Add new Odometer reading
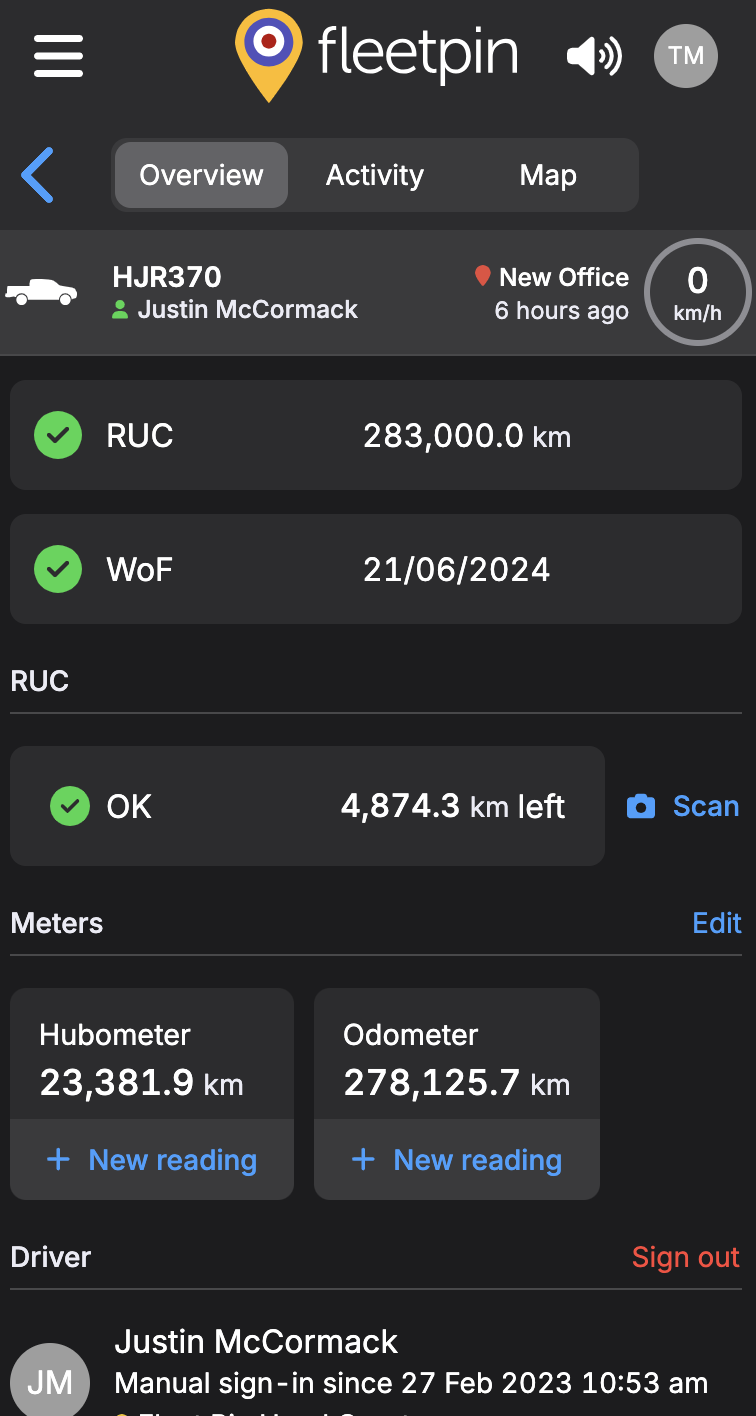This screenshot has height=1416, width=756. pyautogui.click(x=457, y=1159)
